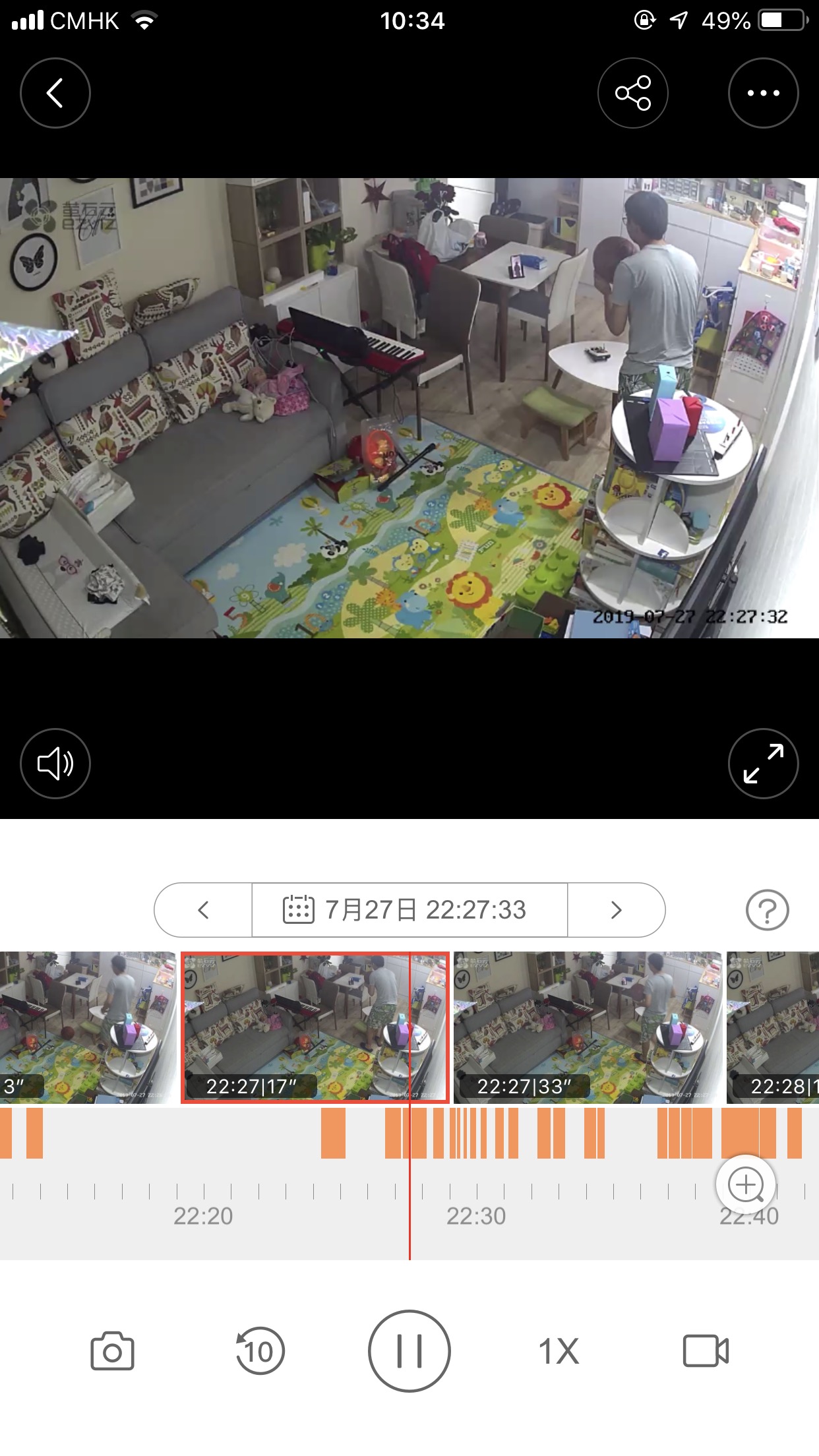
Task: Expand video to full screen
Action: [764, 764]
